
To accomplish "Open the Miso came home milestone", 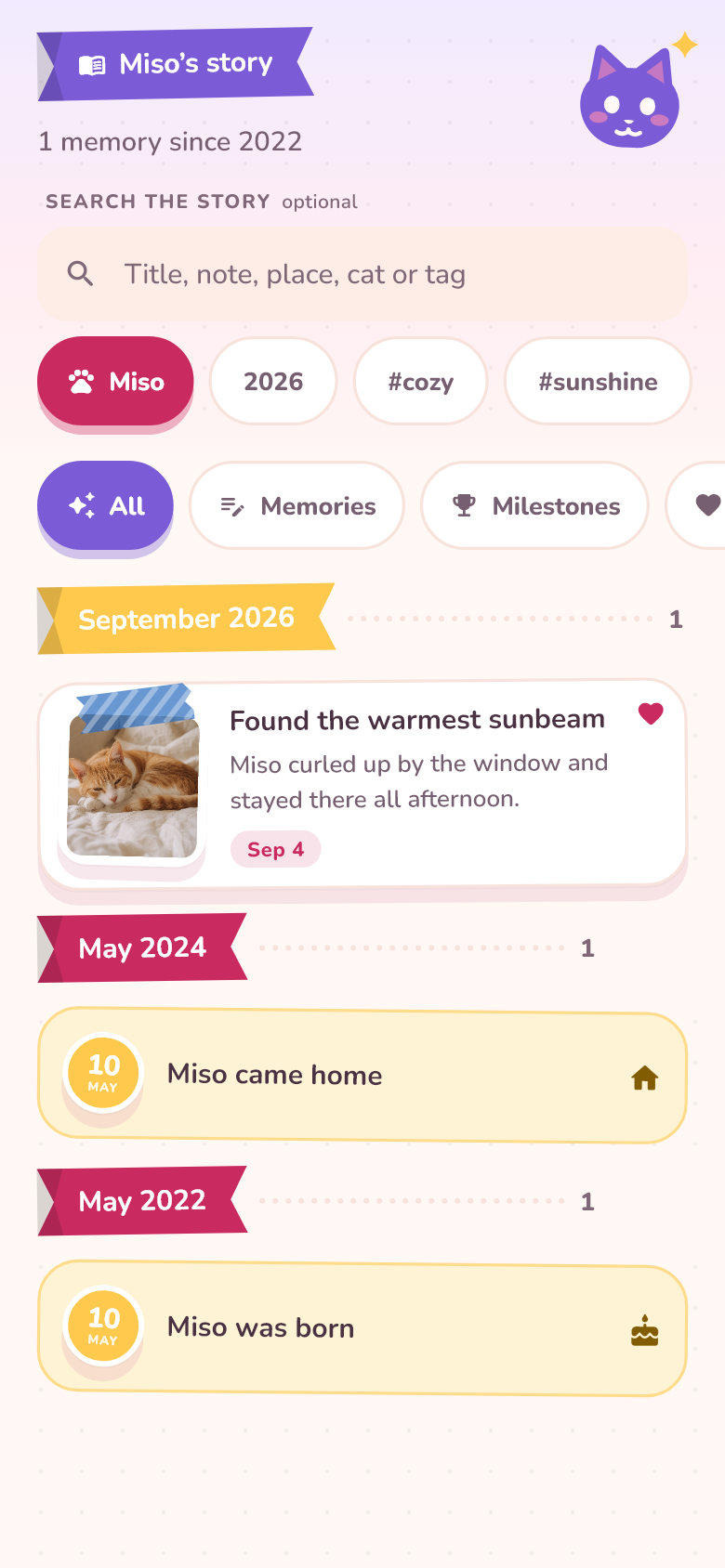I will [x=362, y=1076].
